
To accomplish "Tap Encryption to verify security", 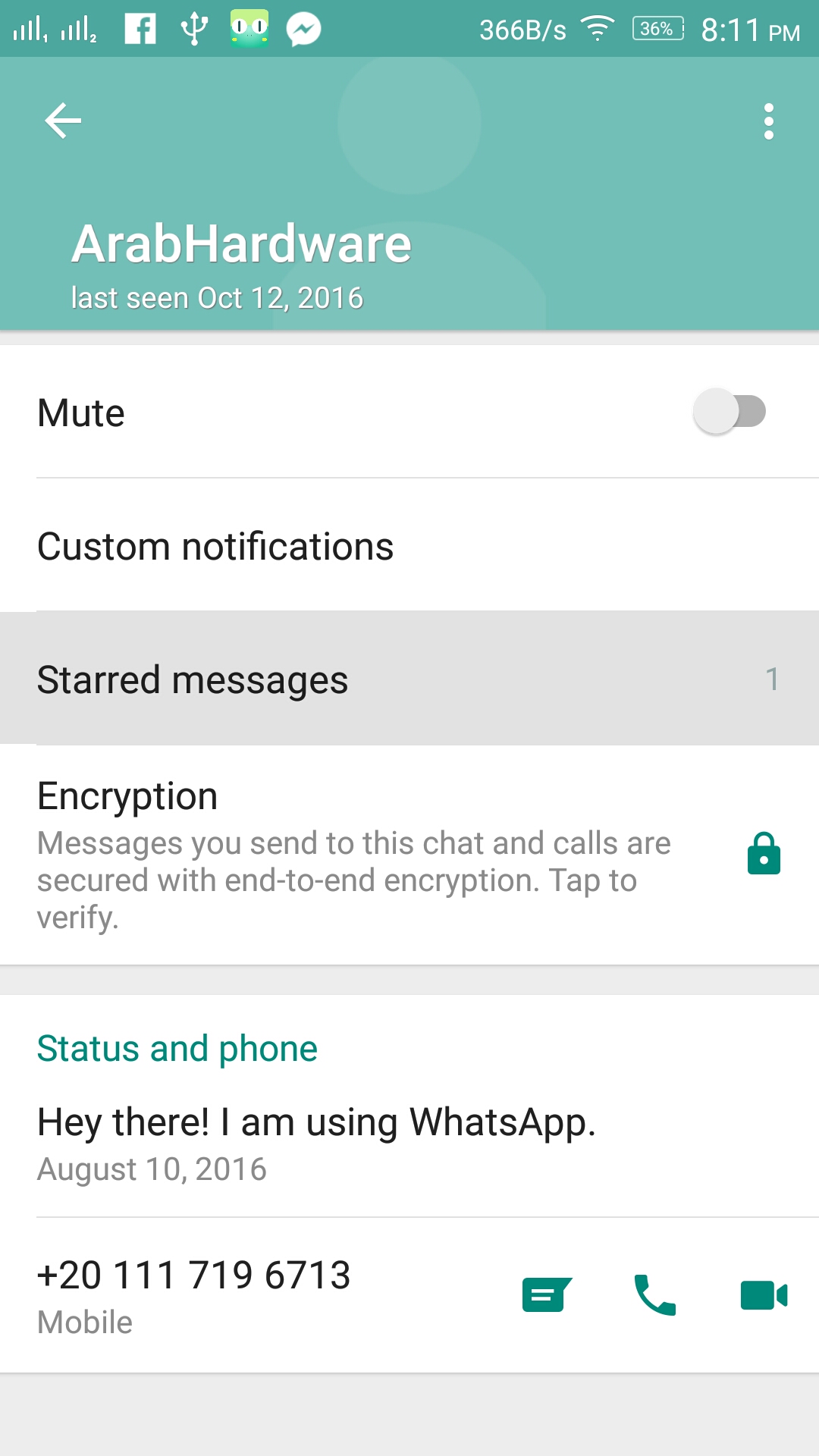I will (x=409, y=855).
